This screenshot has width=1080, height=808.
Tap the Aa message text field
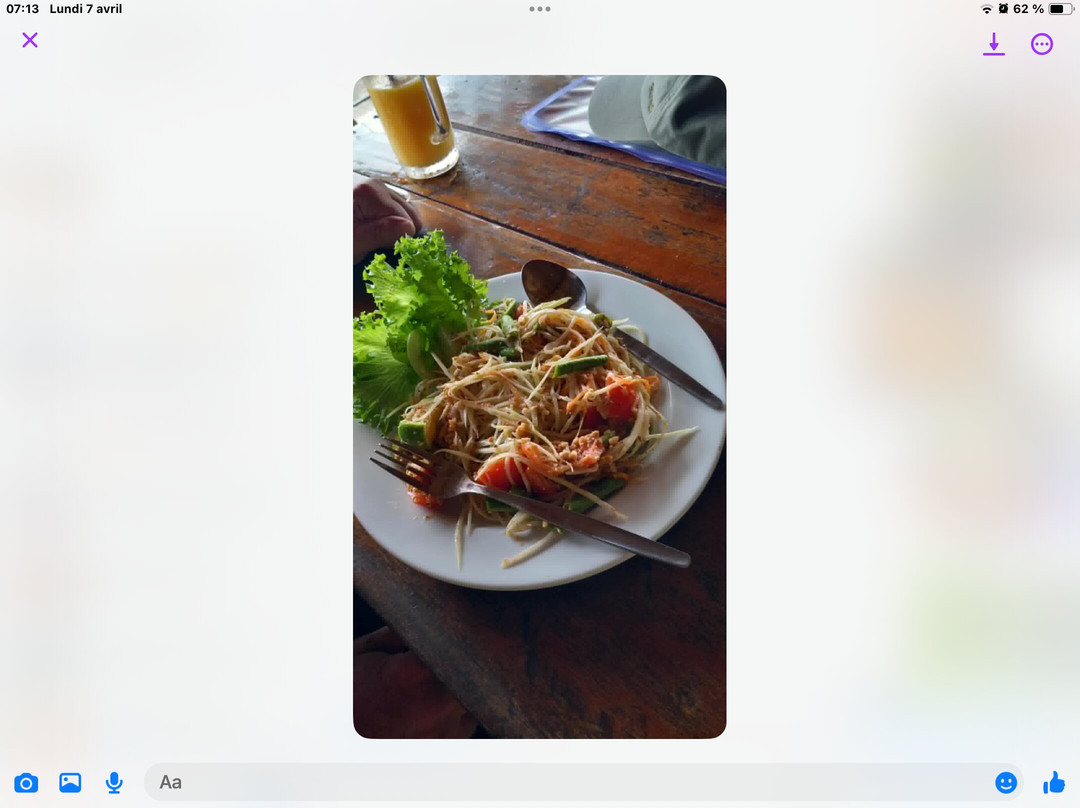click(x=560, y=782)
